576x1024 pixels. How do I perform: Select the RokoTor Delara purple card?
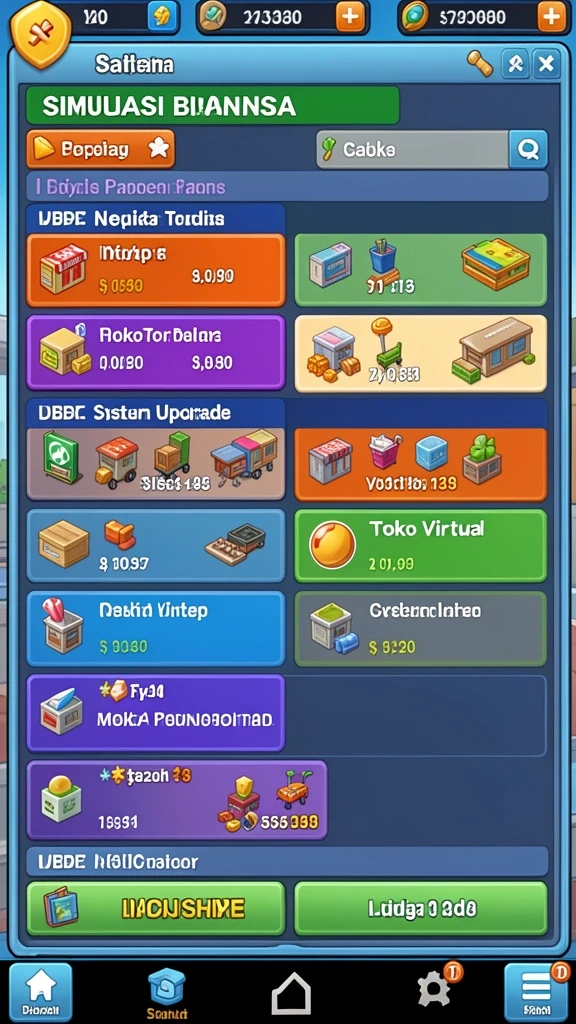[x=156, y=353]
